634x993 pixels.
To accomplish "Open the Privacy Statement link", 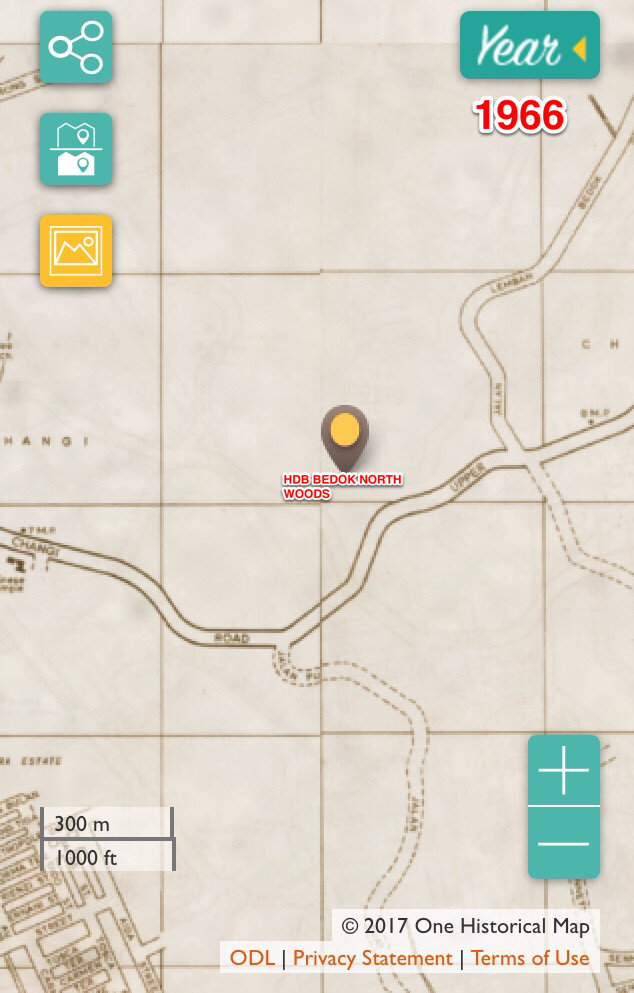I will (x=372, y=958).
